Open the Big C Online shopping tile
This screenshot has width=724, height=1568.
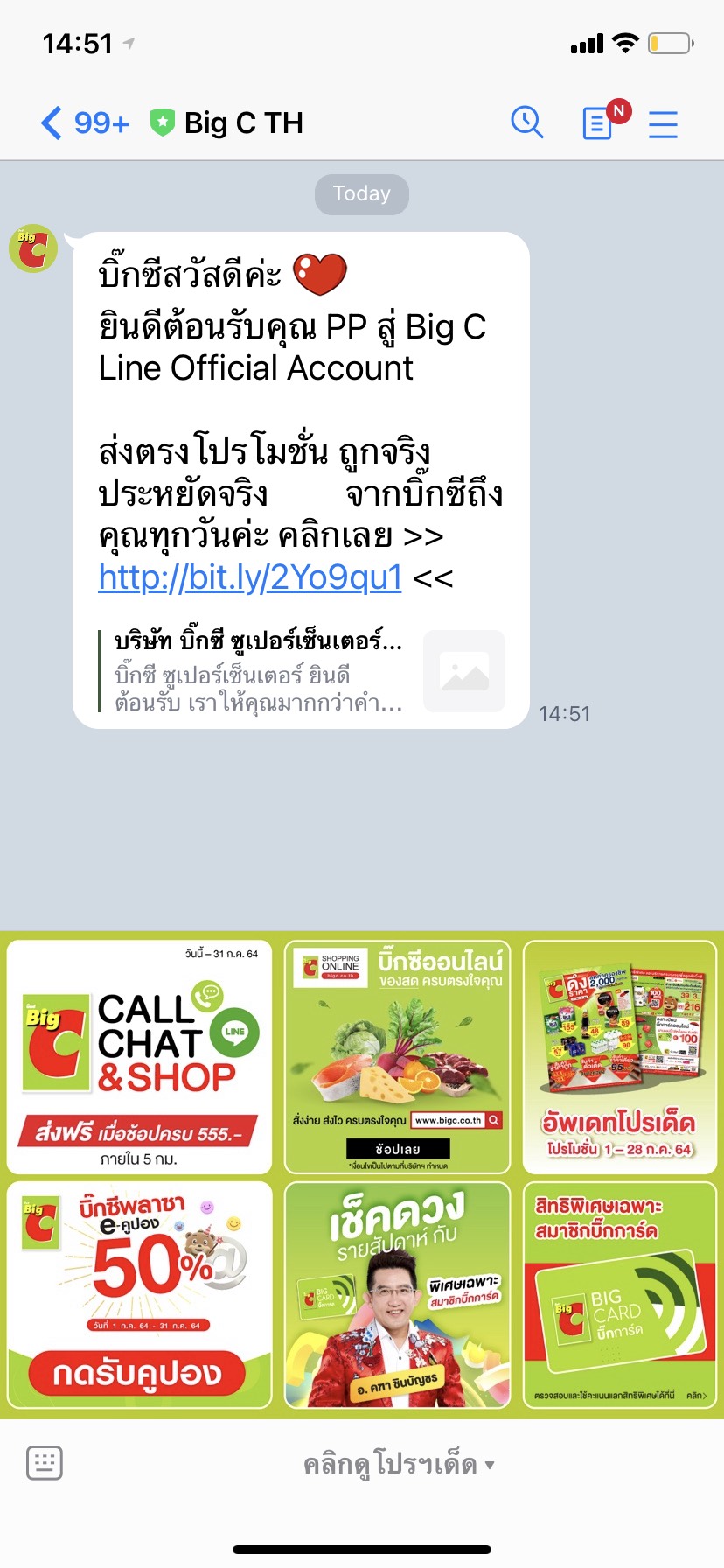398,1057
